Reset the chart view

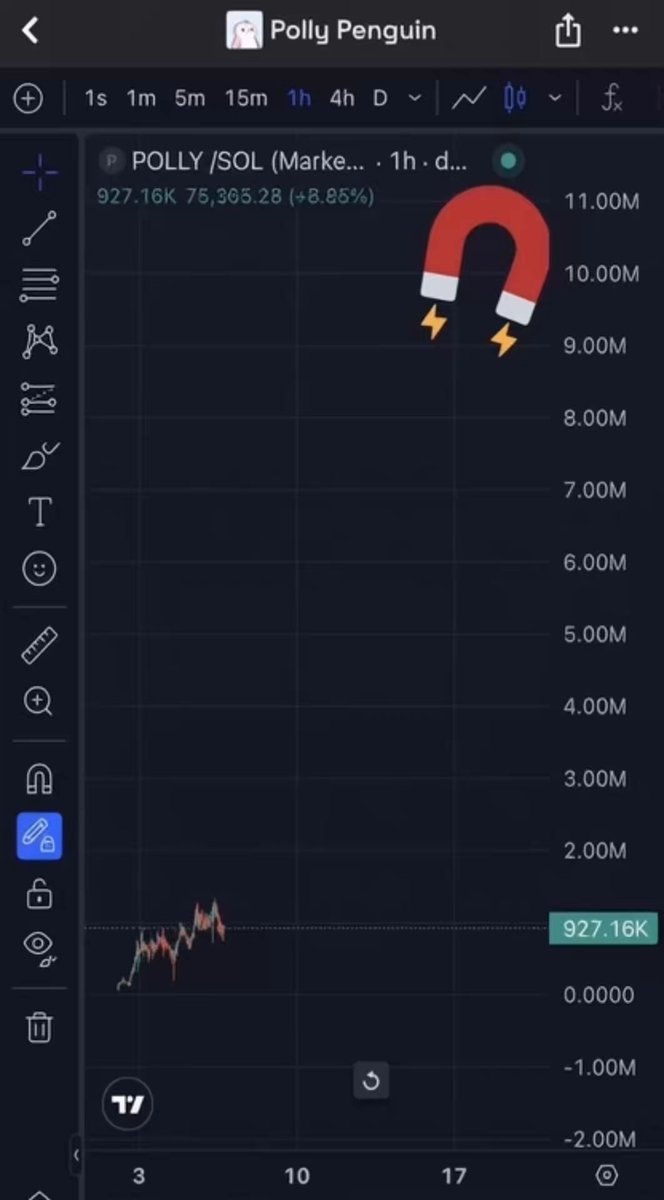tap(371, 1081)
